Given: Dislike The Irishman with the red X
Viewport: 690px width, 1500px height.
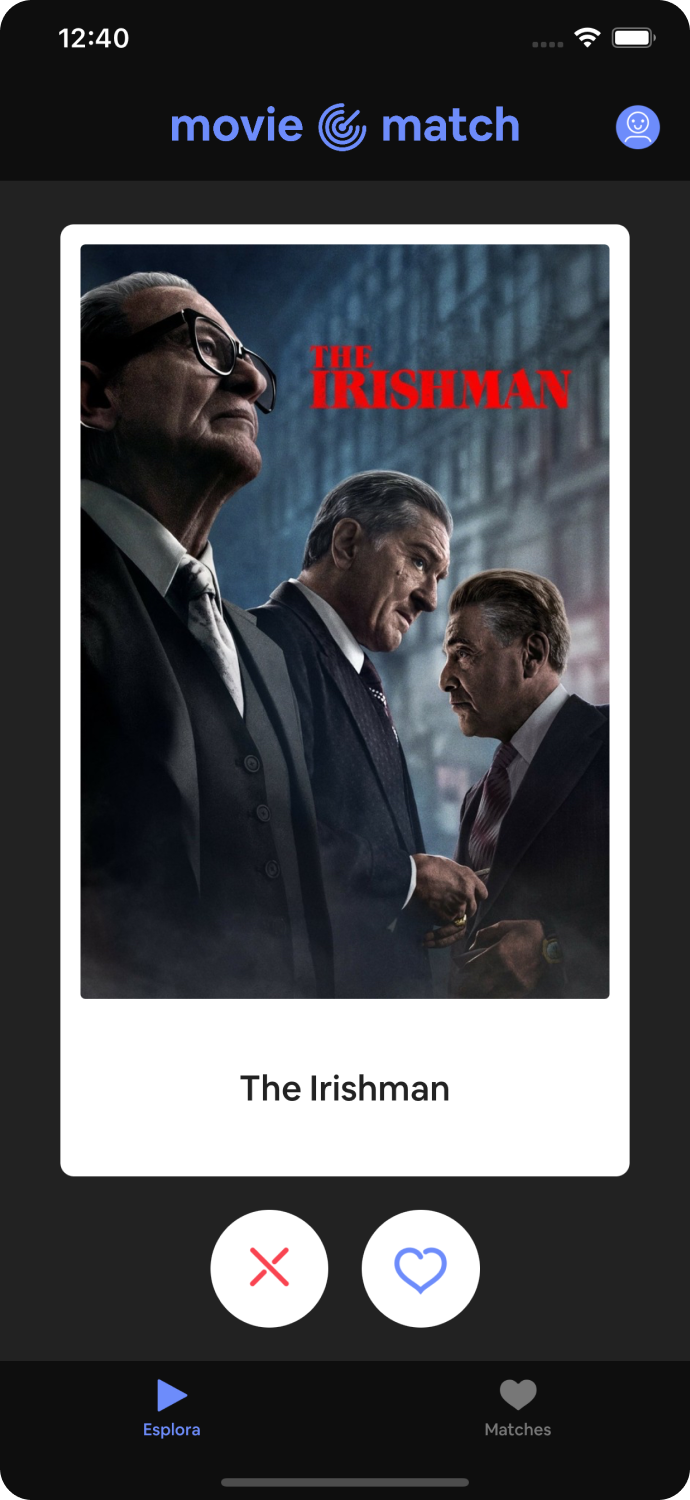Looking at the screenshot, I should [x=269, y=1268].
